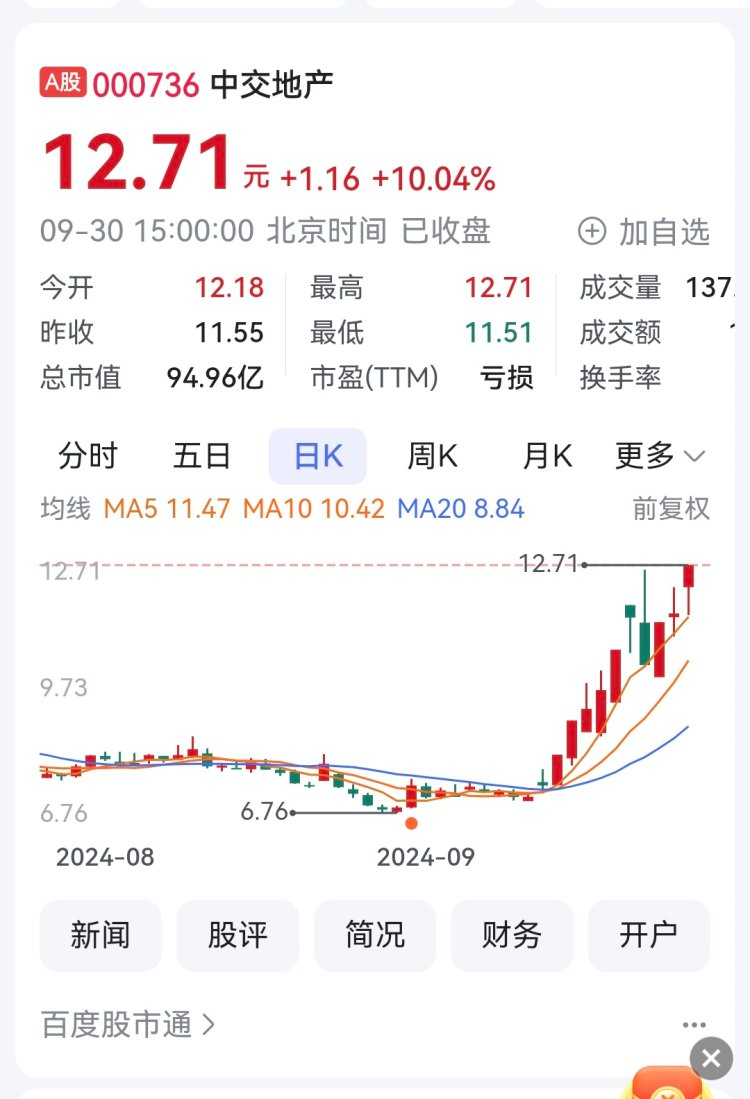The width and height of the screenshot is (750, 1099).
Task: Click the 加自选 plus icon to add watchlist
Action: click(592, 231)
